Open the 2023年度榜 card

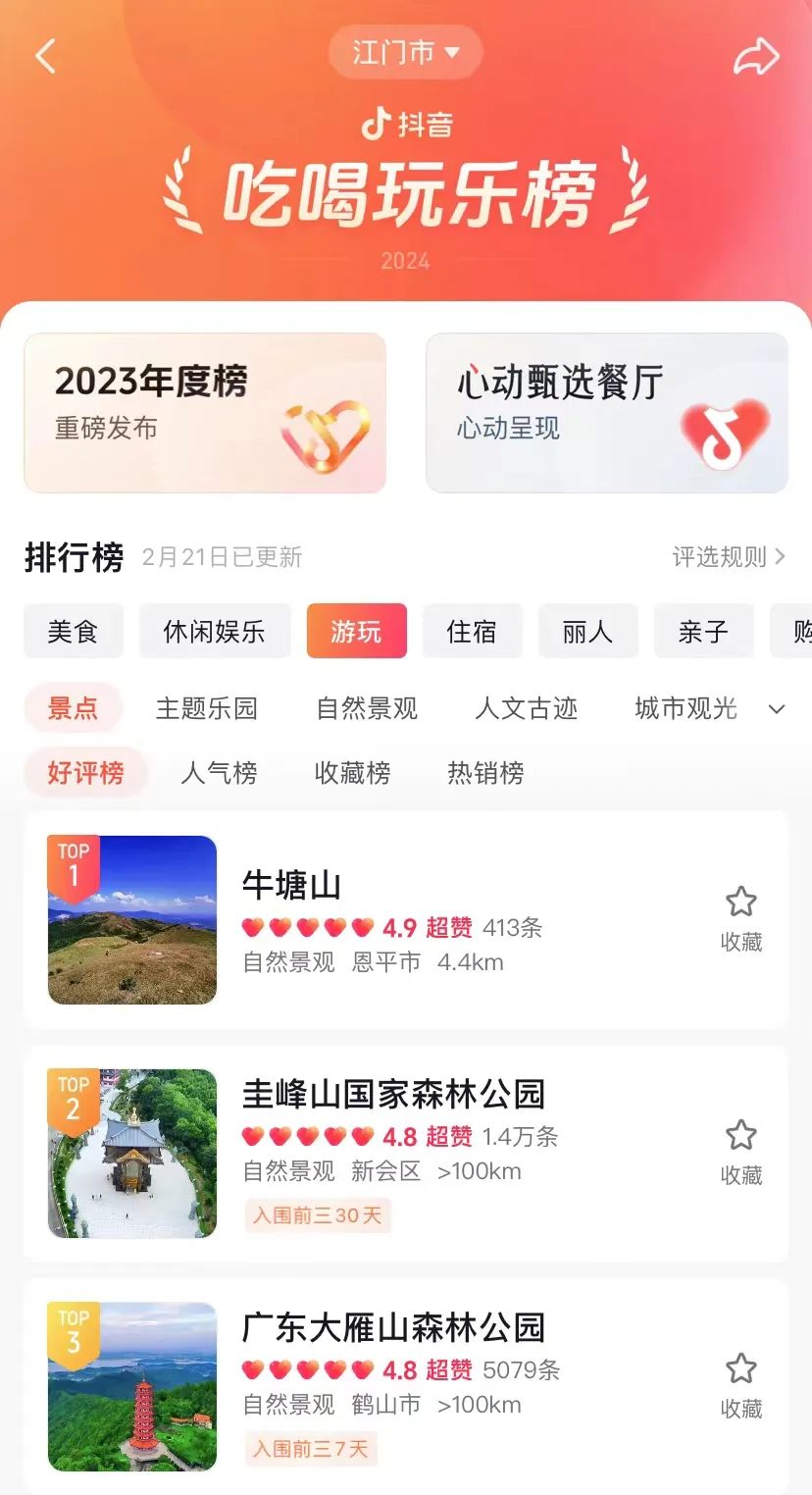pos(204,411)
